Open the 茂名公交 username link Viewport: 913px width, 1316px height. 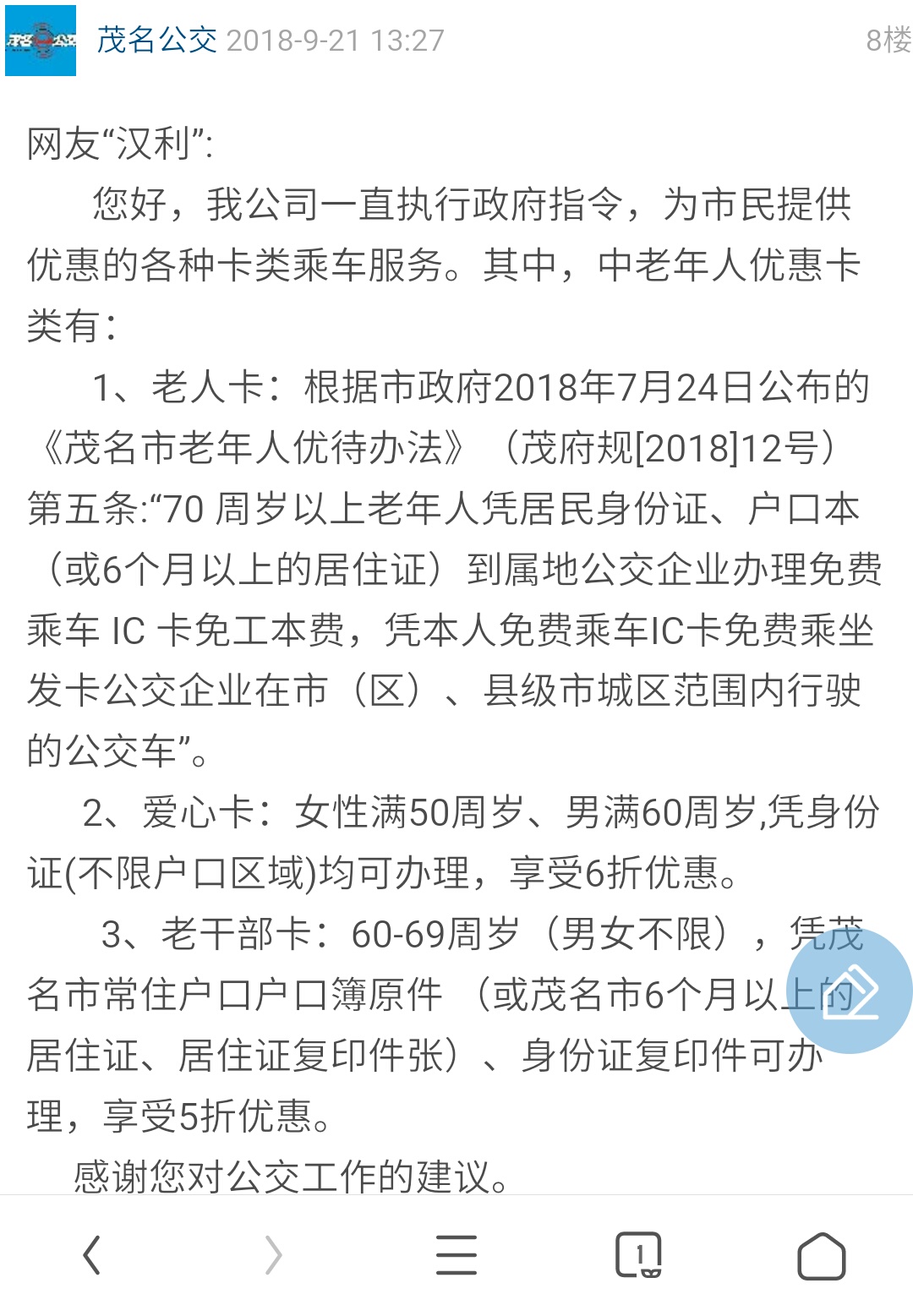coord(156,40)
